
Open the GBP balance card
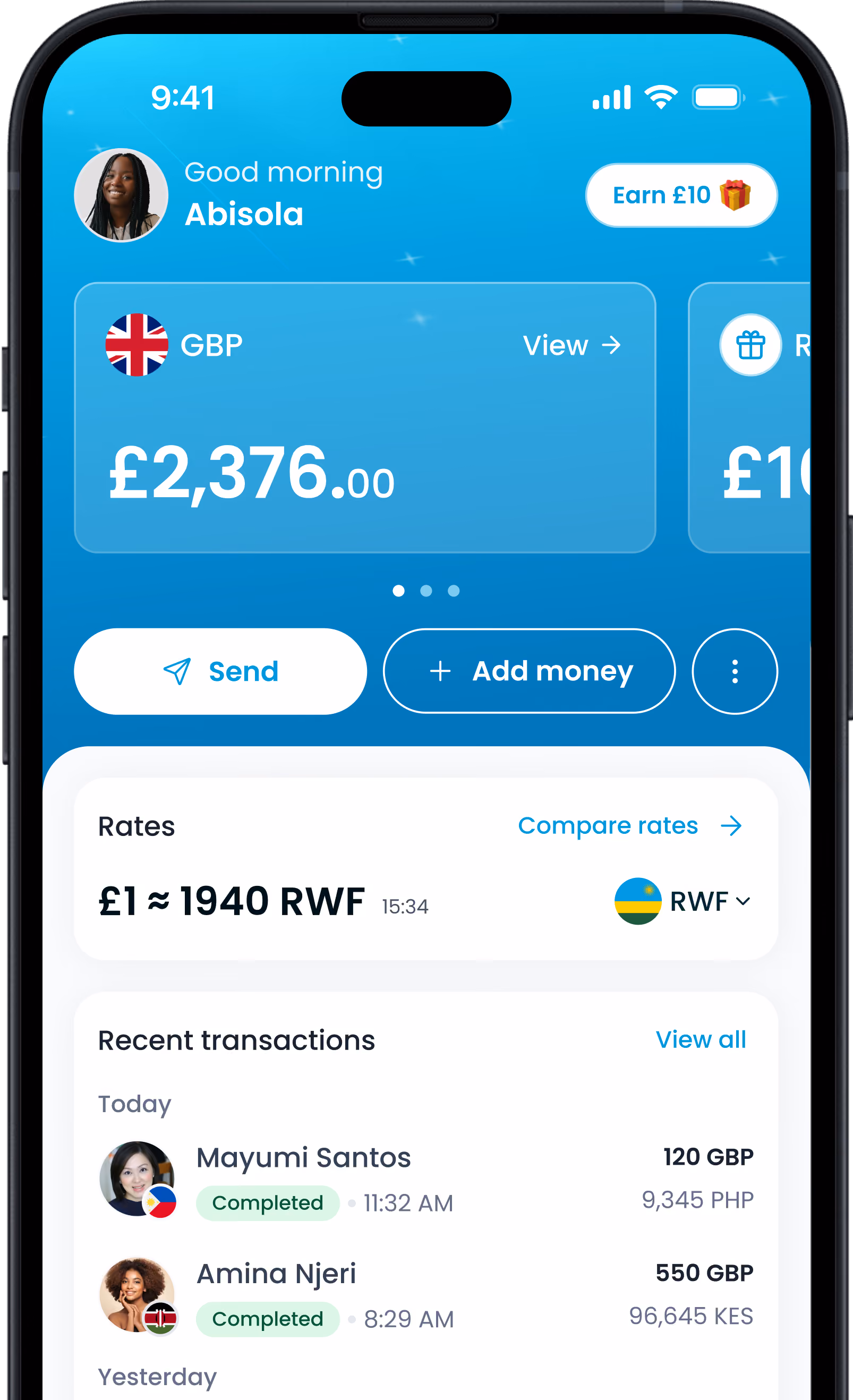pos(365,417)
